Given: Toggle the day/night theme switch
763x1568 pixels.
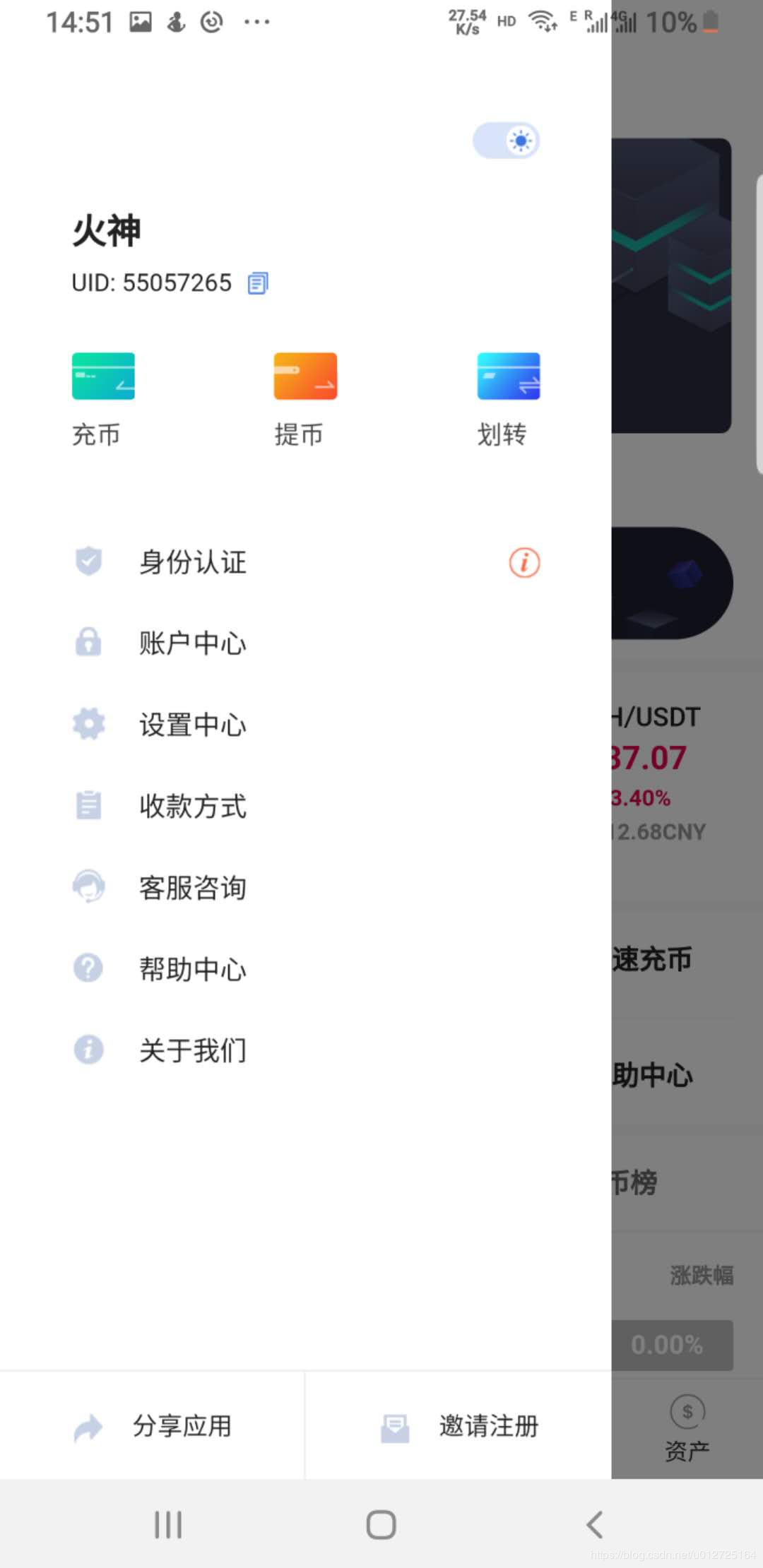Looking at the screenshot, I should 505,141.
